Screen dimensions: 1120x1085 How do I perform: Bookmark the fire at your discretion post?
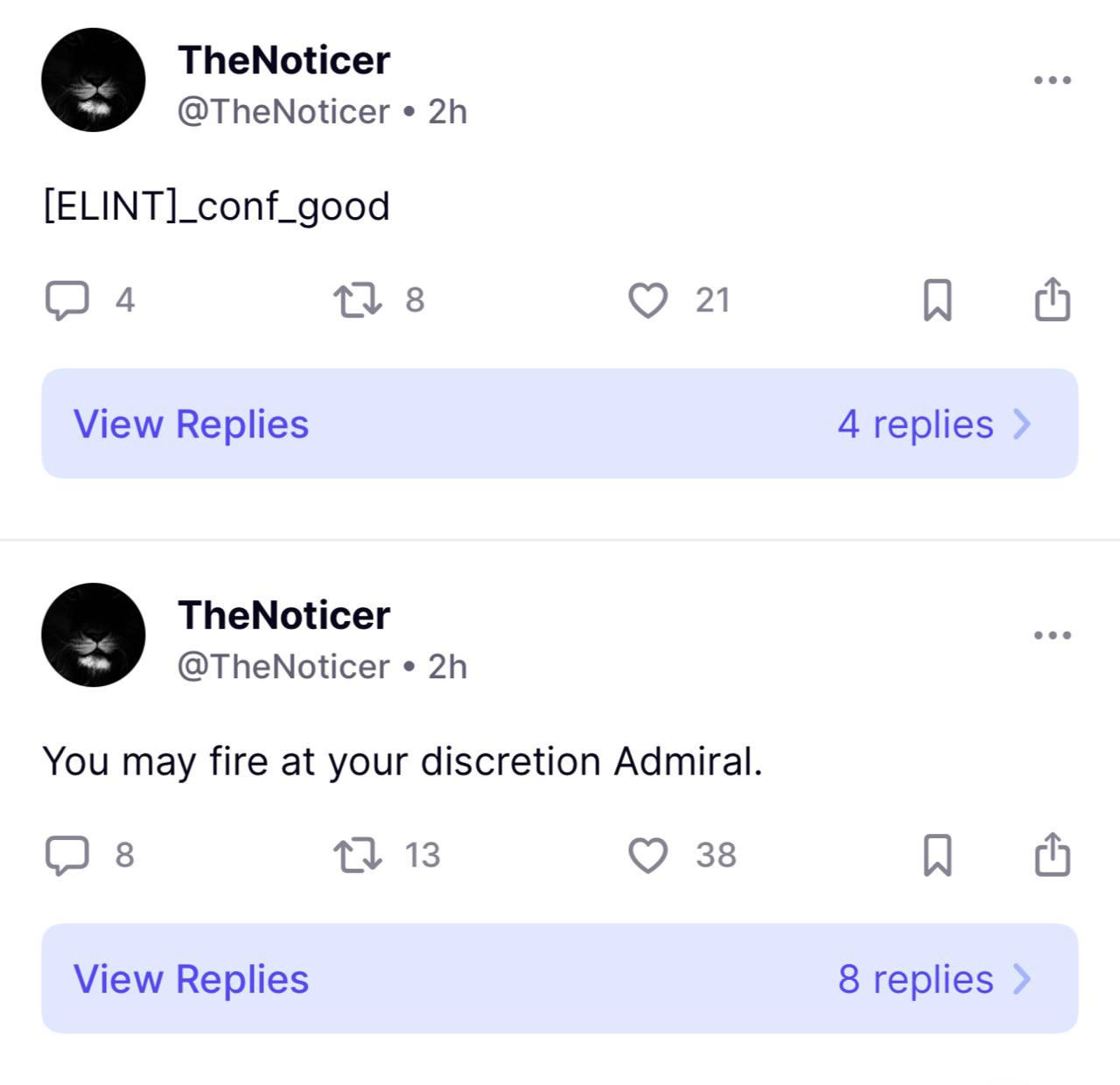(x=937, y=855)
